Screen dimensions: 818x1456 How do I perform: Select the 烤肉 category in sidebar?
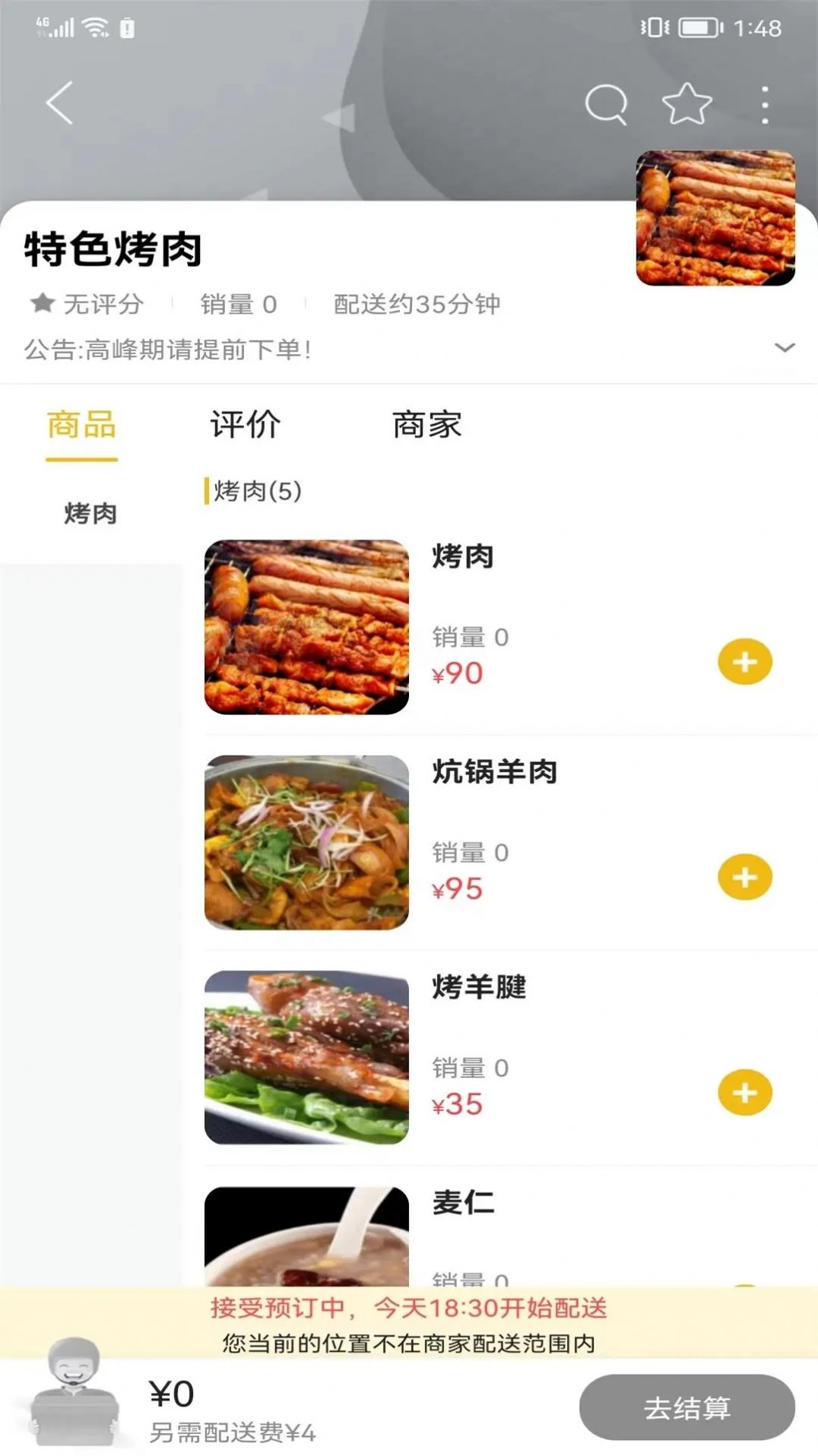point(90,514)
